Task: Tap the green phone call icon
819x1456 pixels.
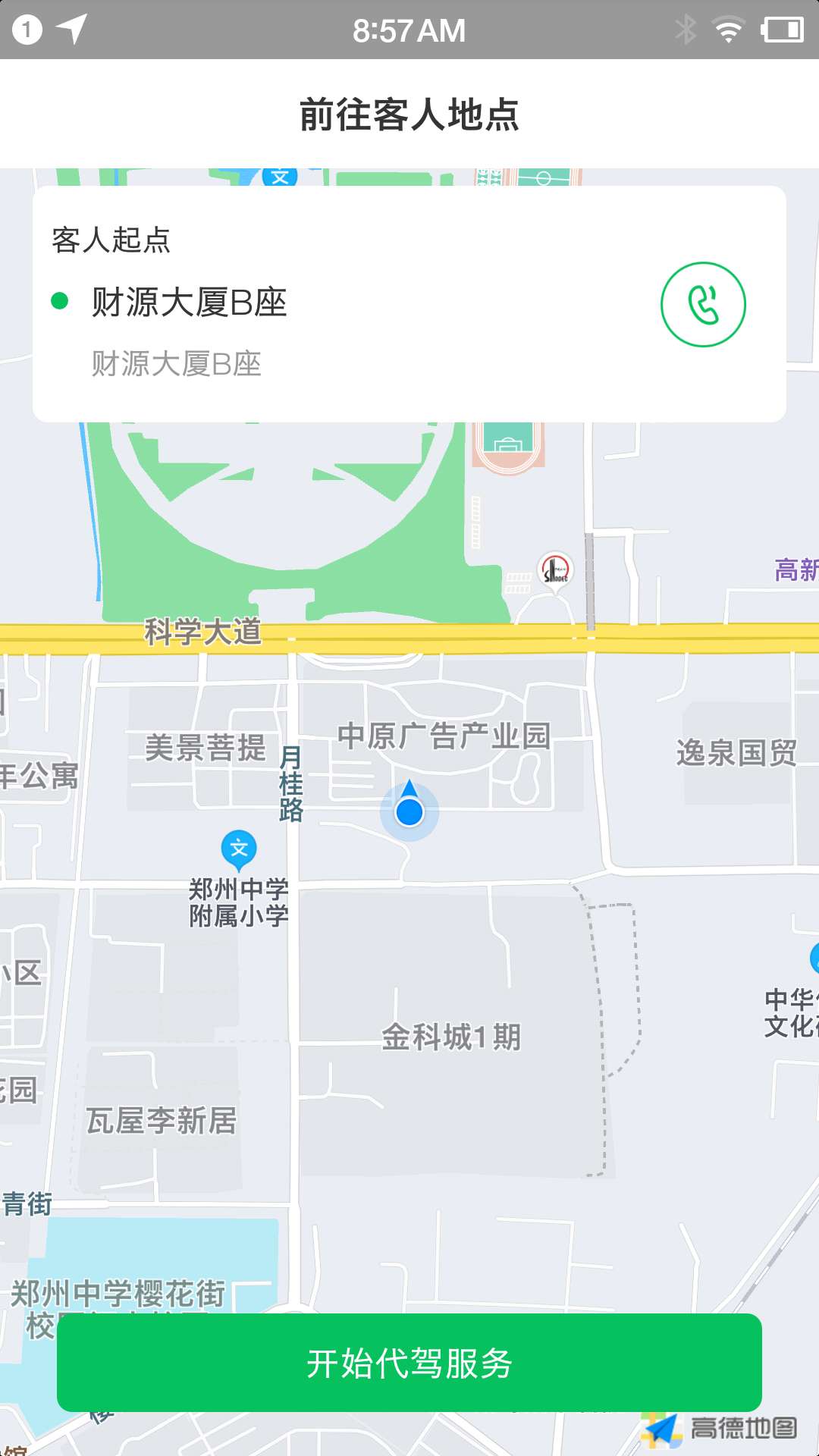Action: coord(703,303)
